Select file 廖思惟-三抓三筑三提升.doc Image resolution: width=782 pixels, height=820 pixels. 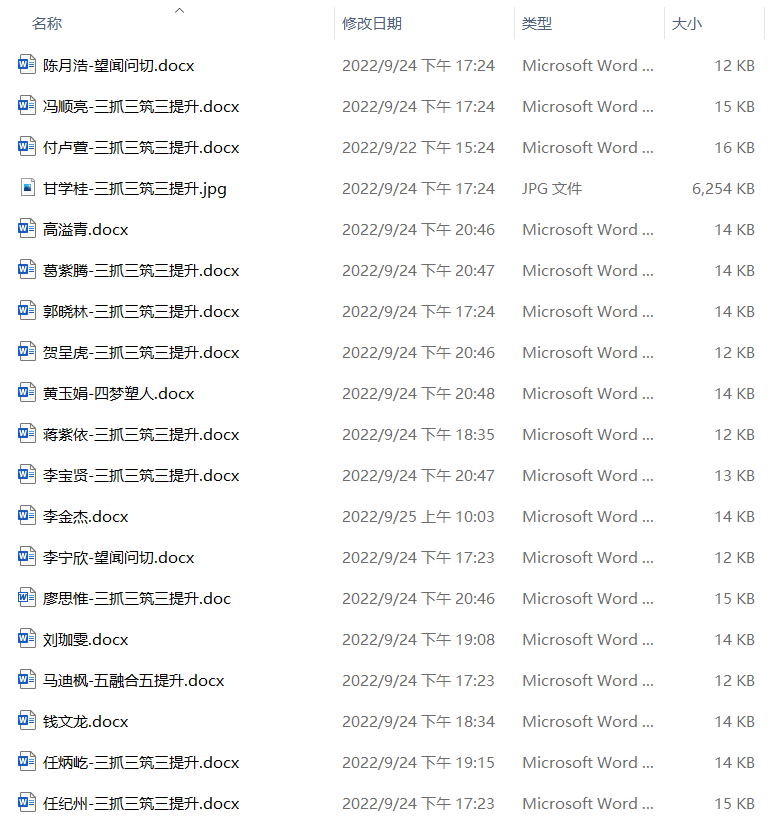[137, 599]
